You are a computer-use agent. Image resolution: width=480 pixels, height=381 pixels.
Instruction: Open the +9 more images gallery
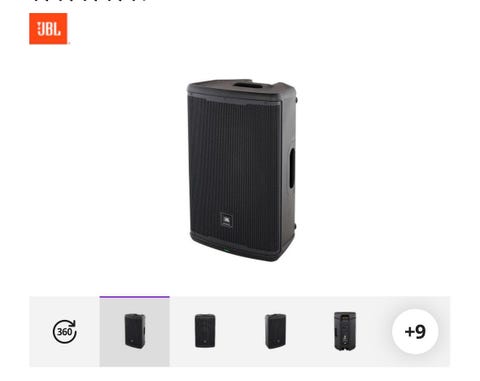pyautogui.click(x=415, y=332)
